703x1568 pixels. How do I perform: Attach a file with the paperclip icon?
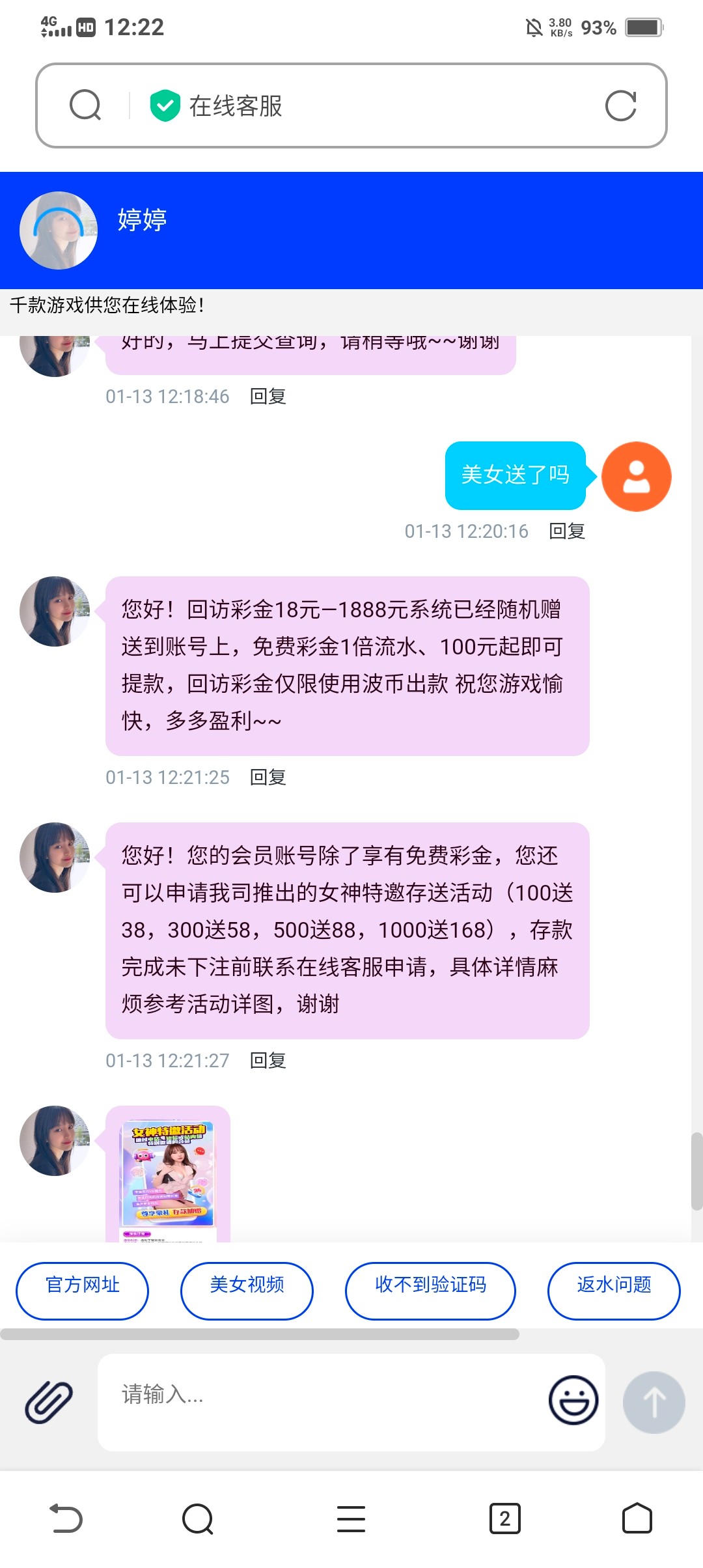click(49, 1402)
